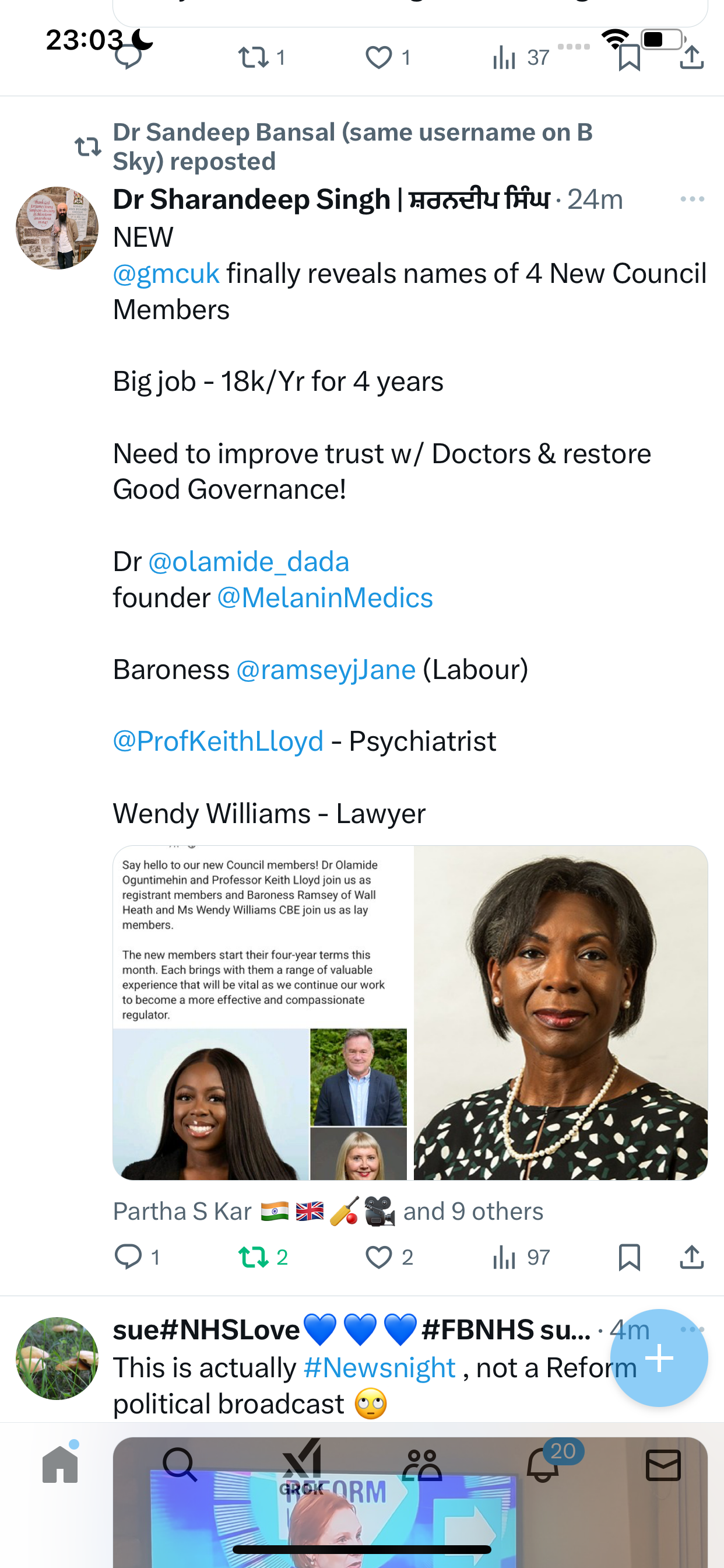Visit the @MelaninMedics mention
Image resolution: width=724 pixels, height=1568 pixels.
(x=325, y=597)
